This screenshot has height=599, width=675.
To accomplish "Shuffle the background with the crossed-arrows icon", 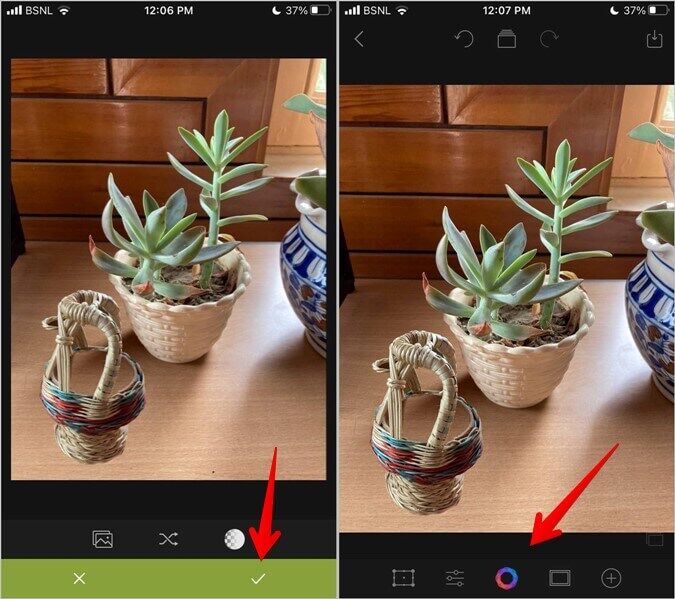I will click(x=167, y=539).
